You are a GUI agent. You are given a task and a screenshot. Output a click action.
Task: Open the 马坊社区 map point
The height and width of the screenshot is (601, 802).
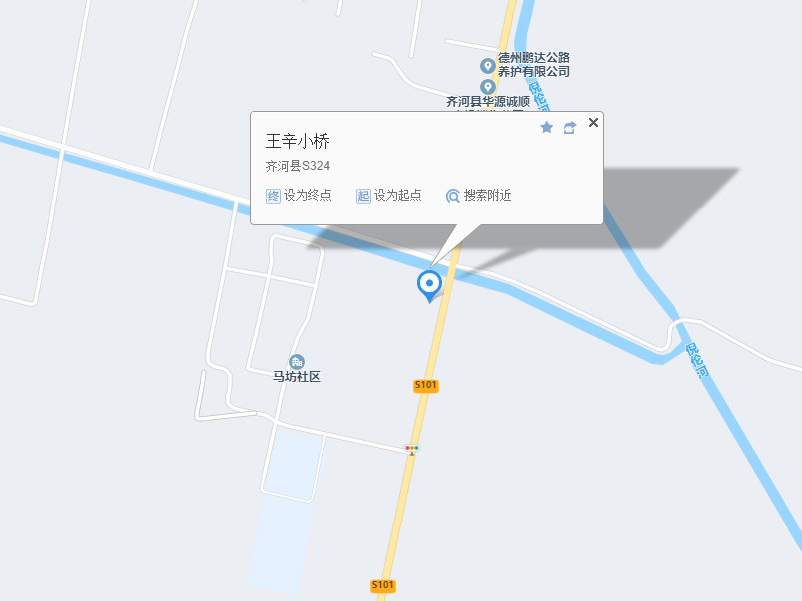coord(297,362)
